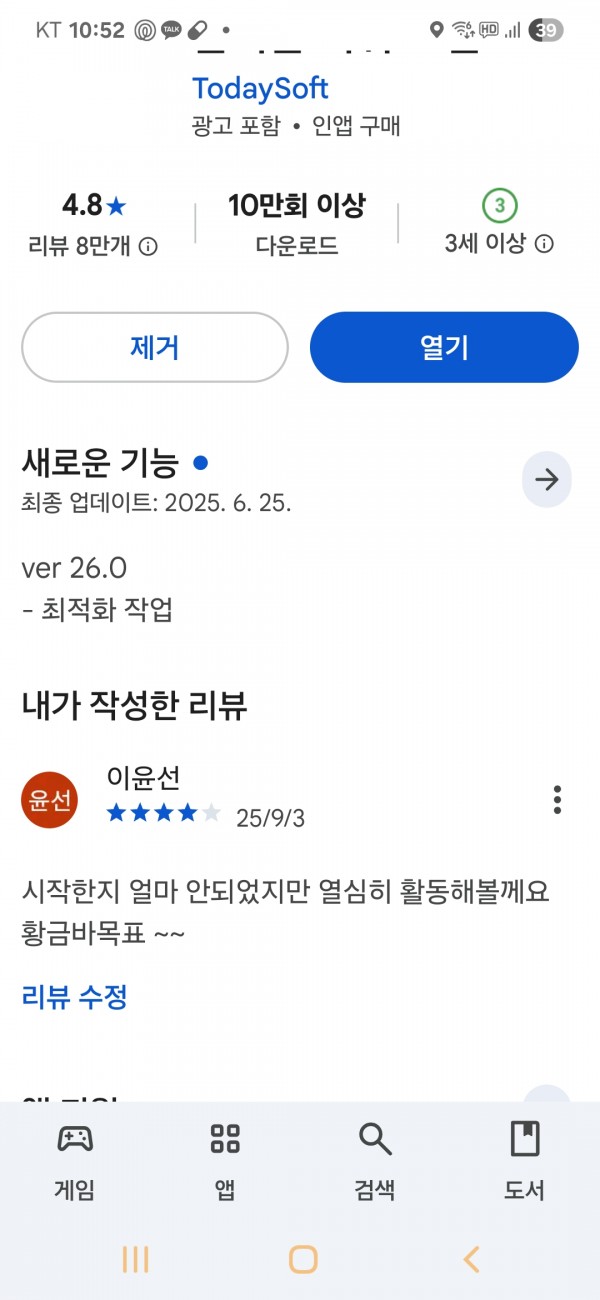Screen dimensions: 600x1300
Task: Tap the system back button
Action: tap(471, 1259)
